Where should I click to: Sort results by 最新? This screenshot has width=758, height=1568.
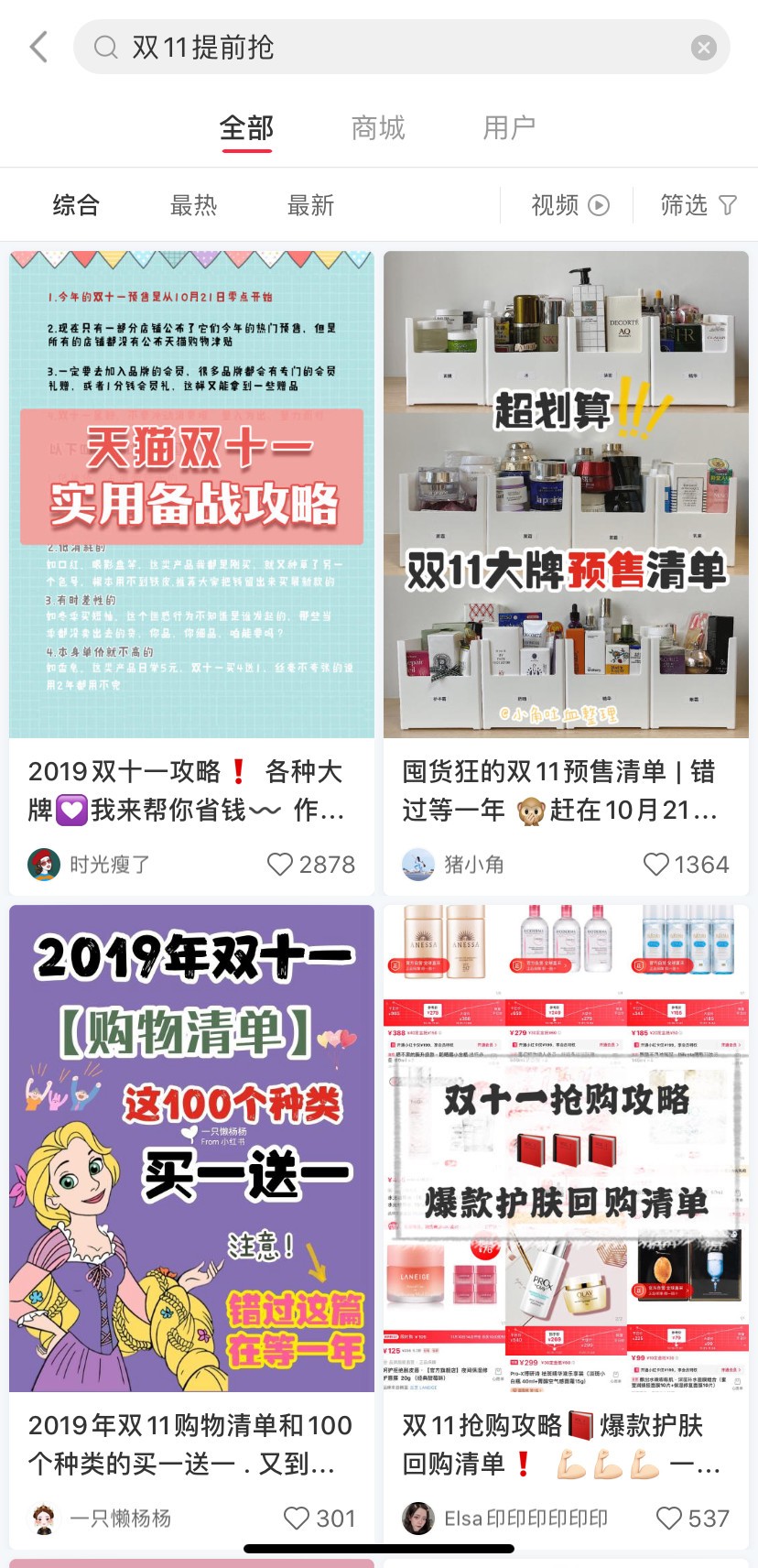pyautogui.click(x=310, y=205)
